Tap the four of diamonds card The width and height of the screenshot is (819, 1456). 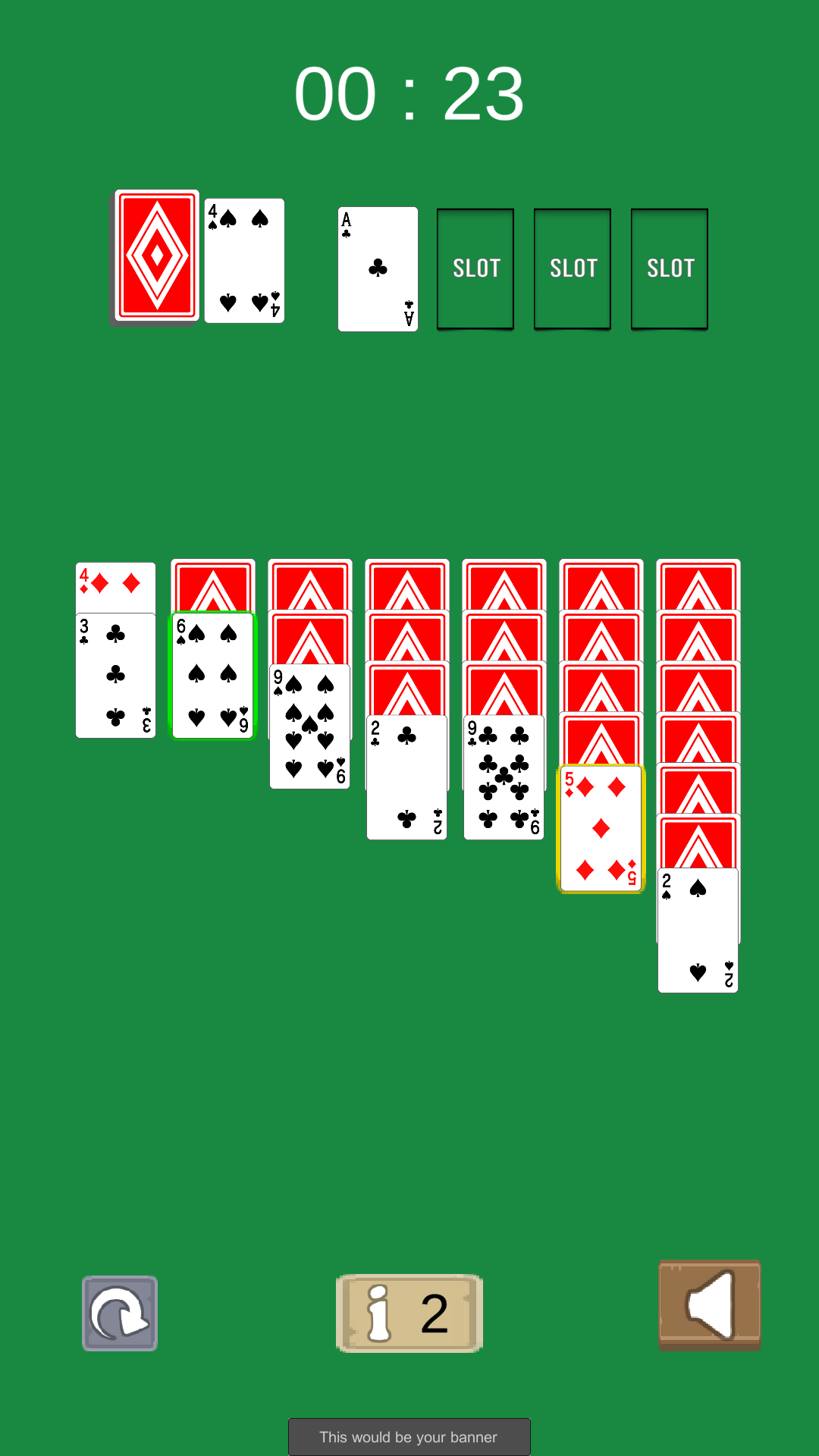click(115, 587)
